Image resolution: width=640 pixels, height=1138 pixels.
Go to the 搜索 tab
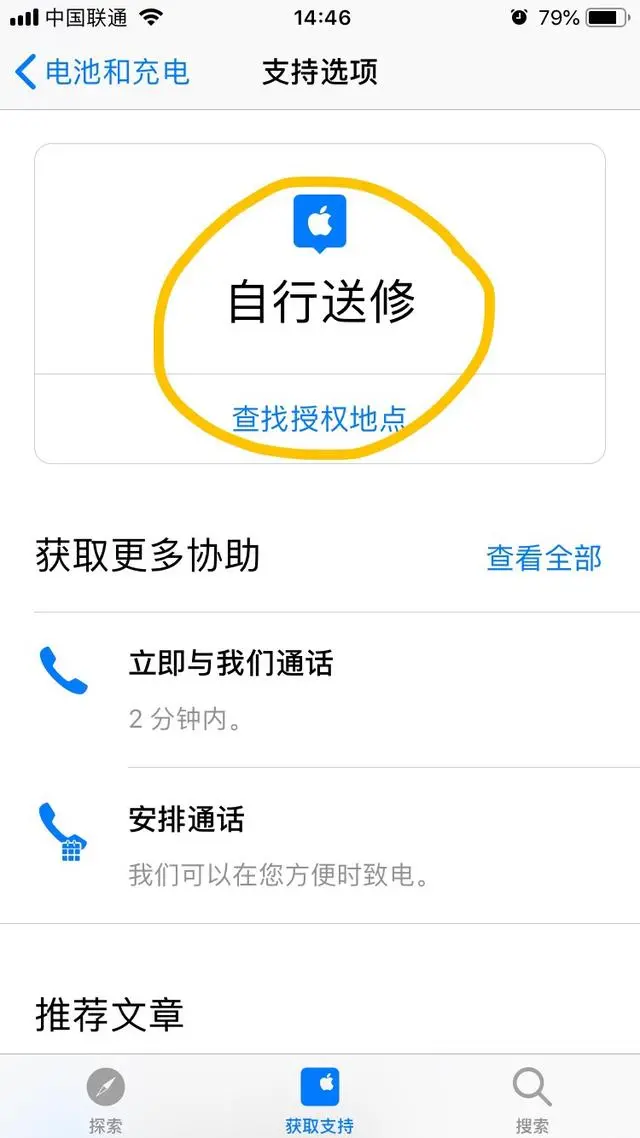532,1100
